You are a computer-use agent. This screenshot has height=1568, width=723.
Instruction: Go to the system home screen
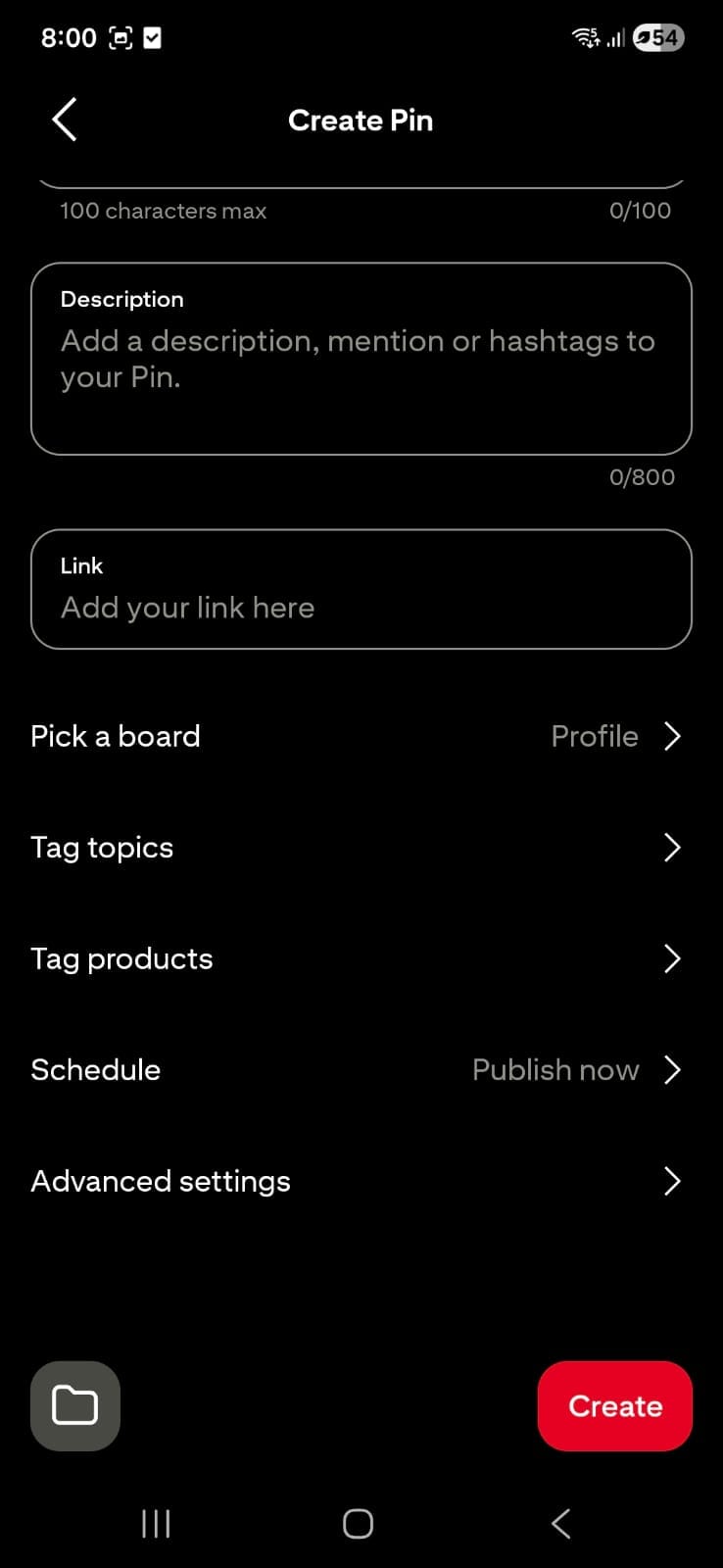358,1524
